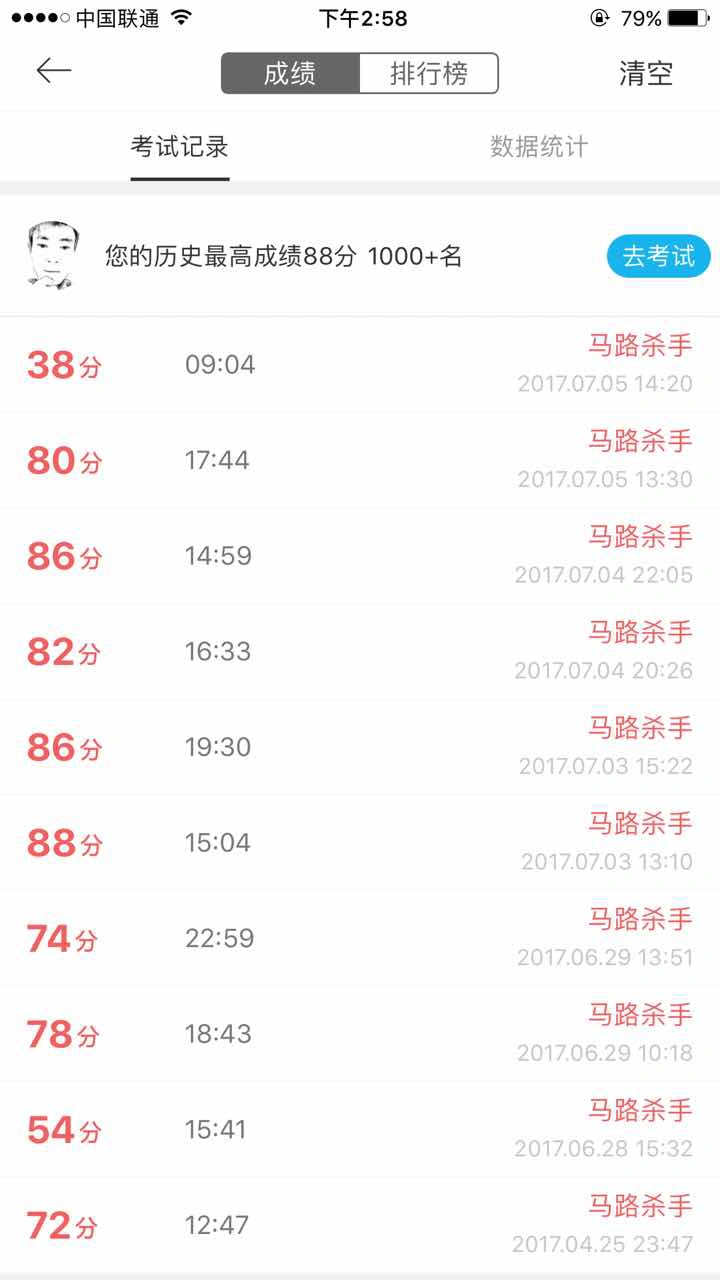Viewport: 720px width, 1280px height.
Task: Open the 78分 exam record
Action: point(360,1034)
